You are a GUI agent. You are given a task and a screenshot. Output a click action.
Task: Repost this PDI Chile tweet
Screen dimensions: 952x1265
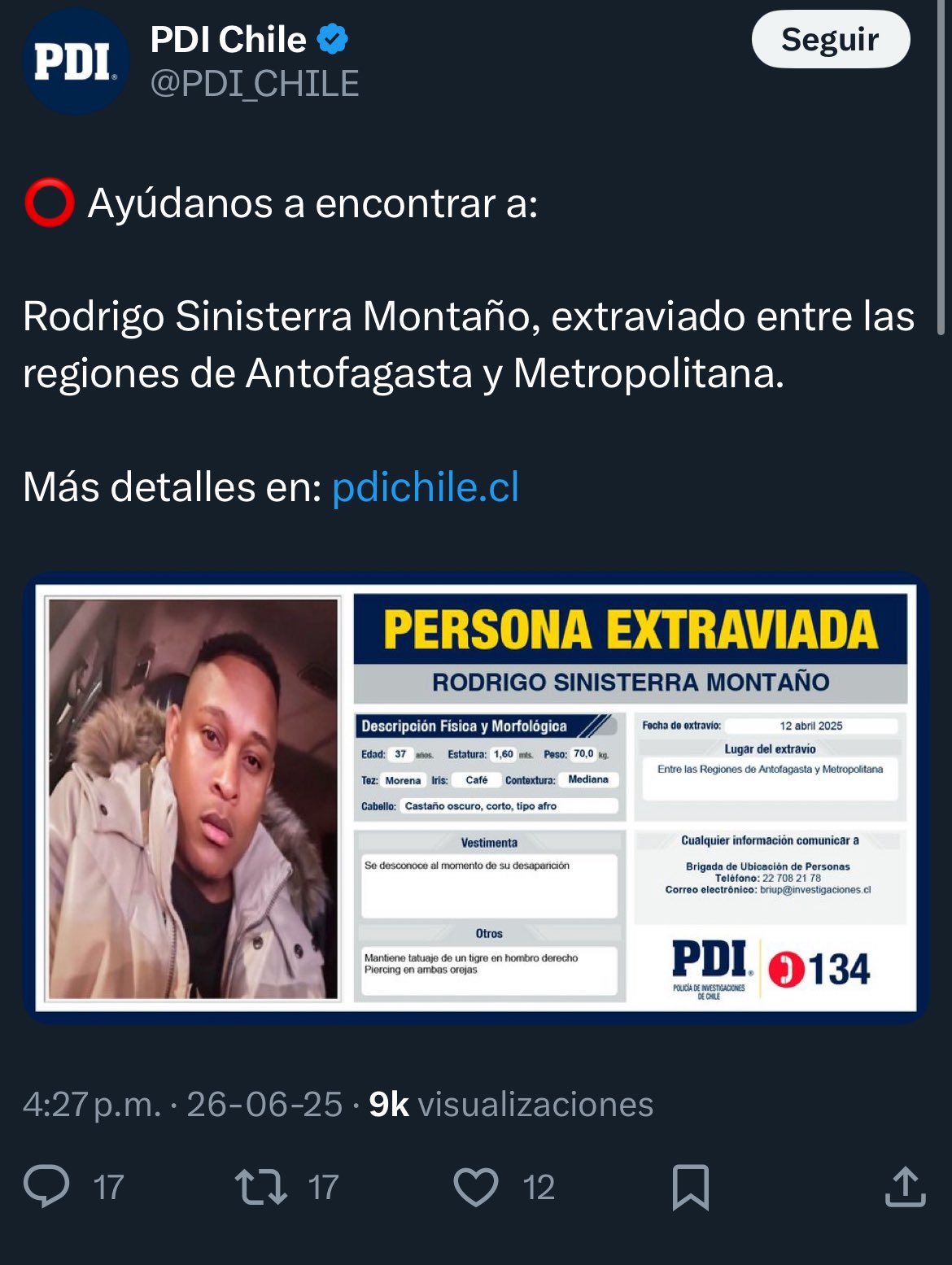[261, 1186]
